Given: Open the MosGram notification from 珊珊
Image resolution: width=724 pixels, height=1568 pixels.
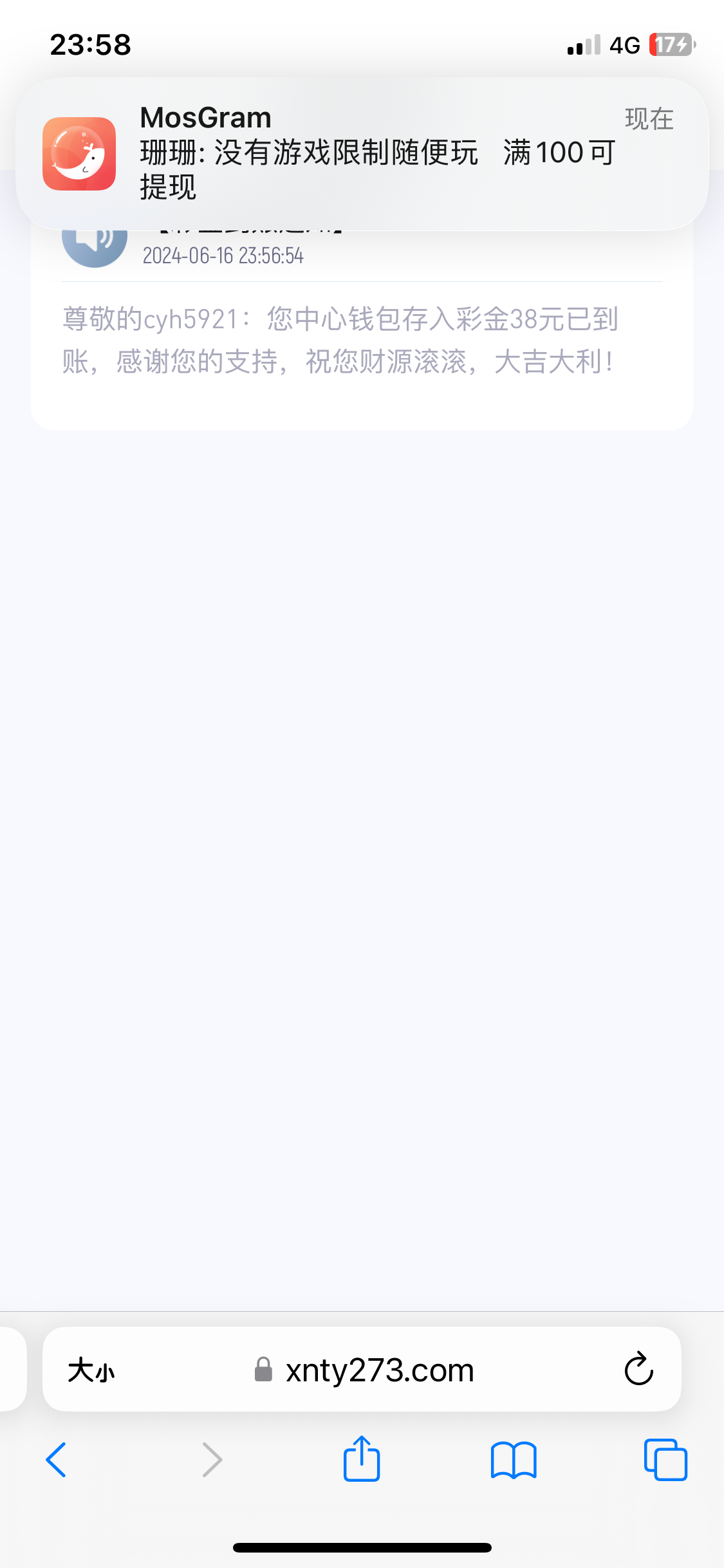Looking at the screenshot, I should pos(362,153).
